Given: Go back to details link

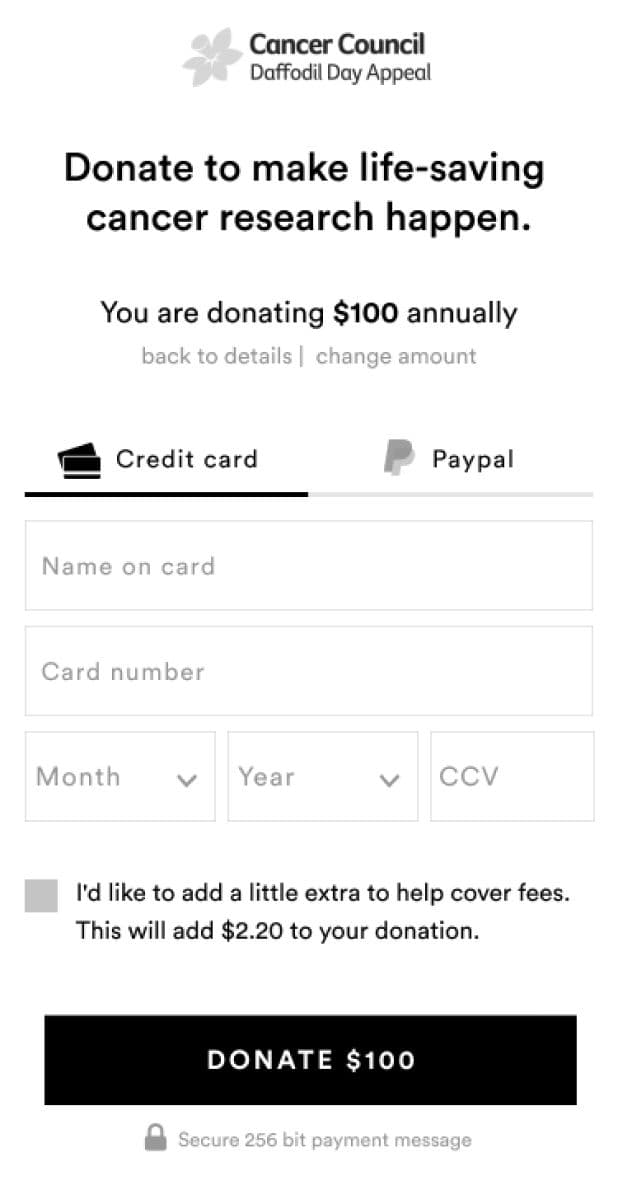Looking at the screenshot, I should [216, 356].
